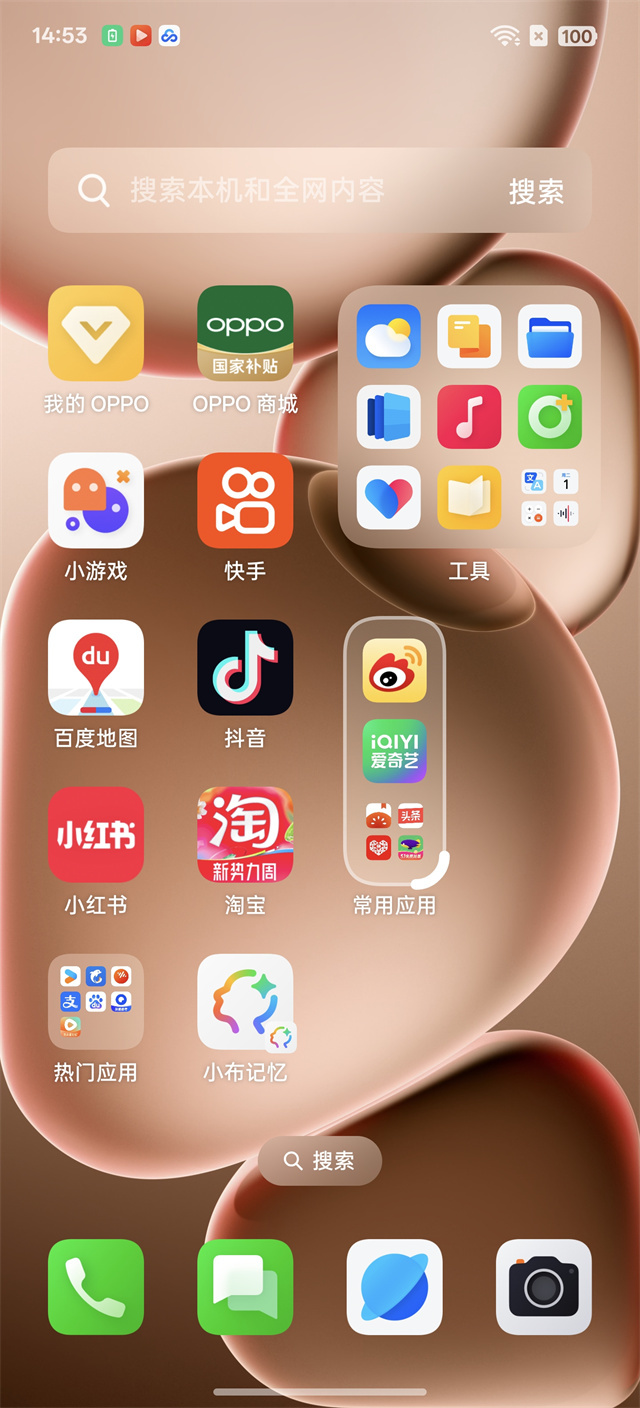This screenshot has width=640, height=1408.
Task: Launch the Weibo app in the 常用应用 folder
Action: 395,671
